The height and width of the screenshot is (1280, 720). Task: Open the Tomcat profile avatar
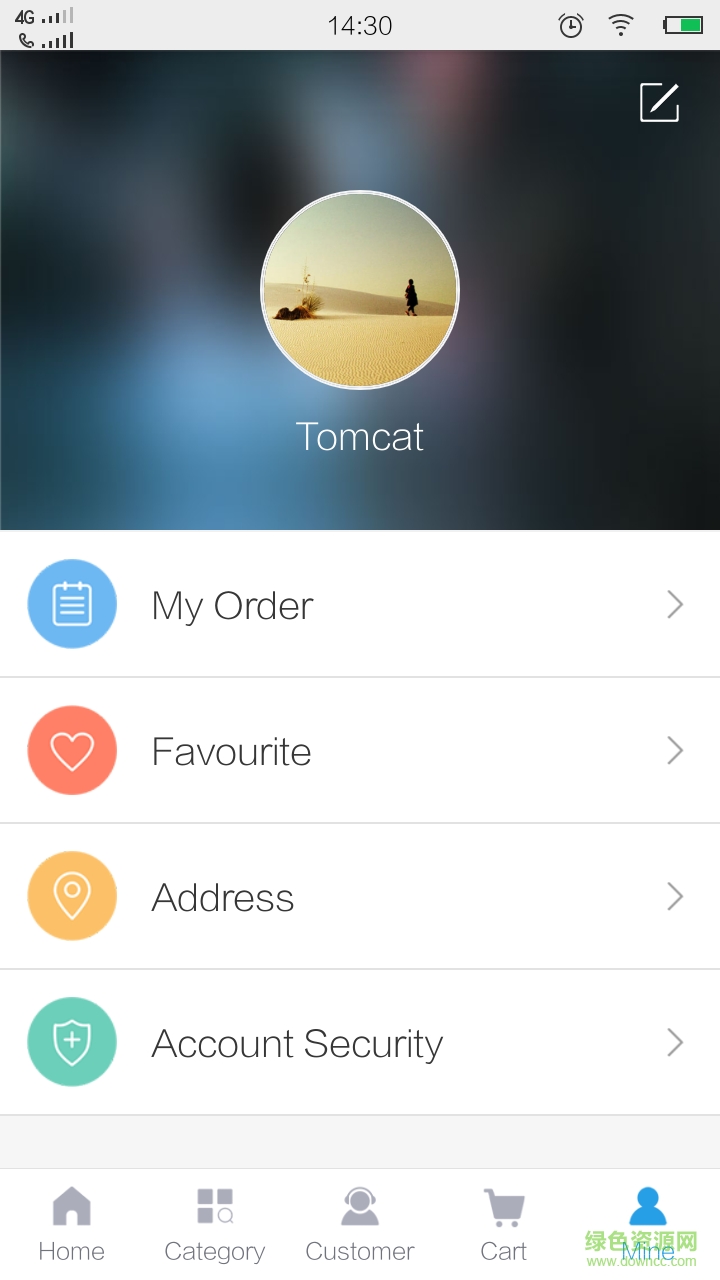click(x=360, y=290)
